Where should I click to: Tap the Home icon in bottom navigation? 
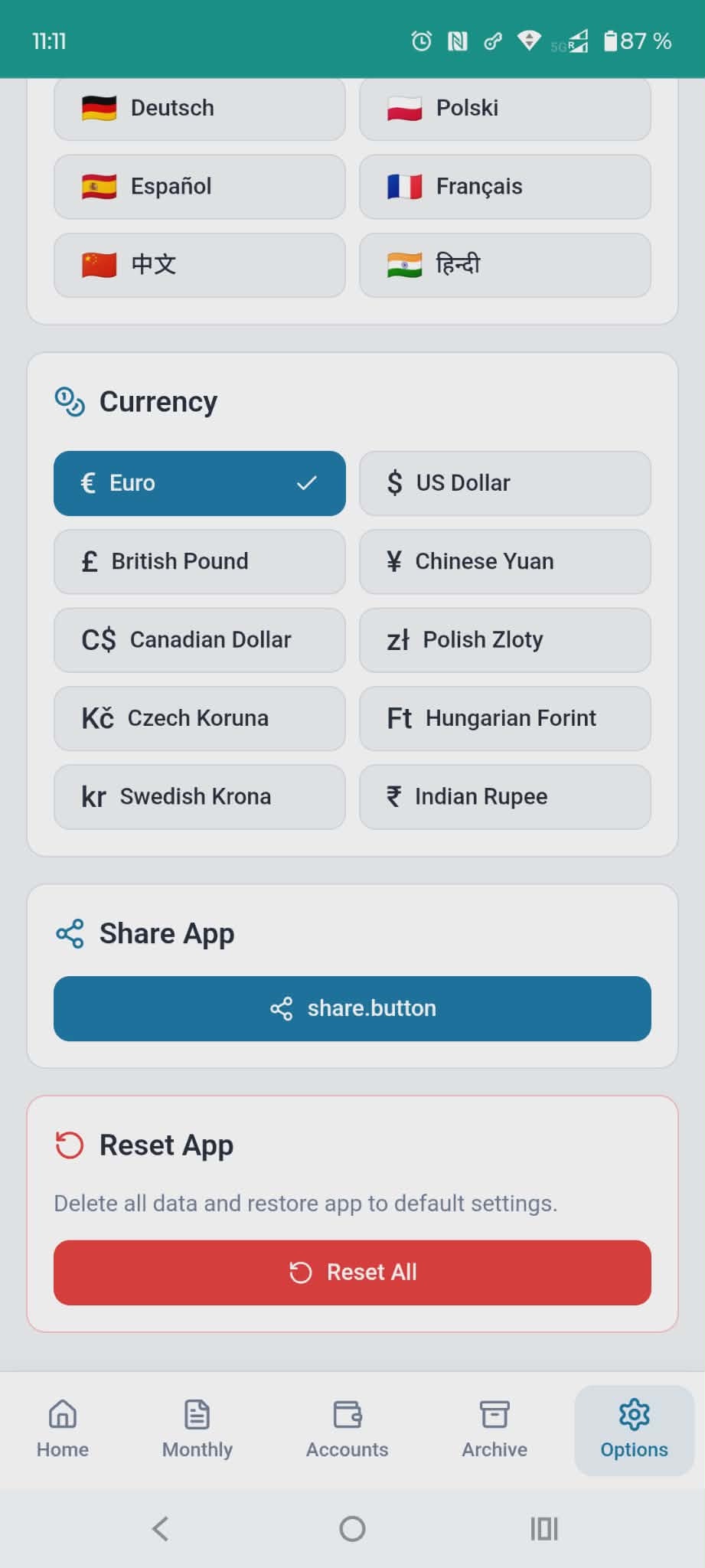pos(61,1413)
